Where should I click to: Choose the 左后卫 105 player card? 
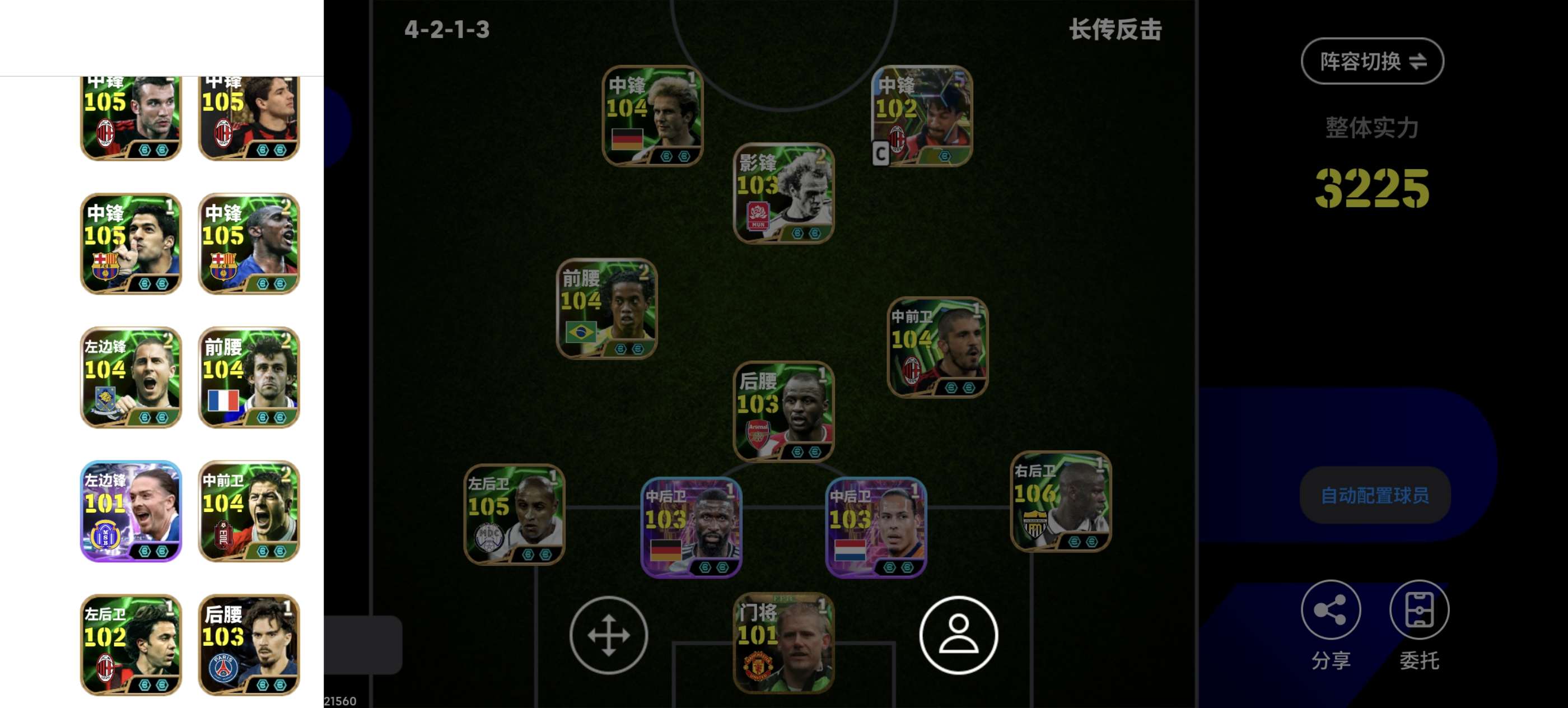[514, 514]
